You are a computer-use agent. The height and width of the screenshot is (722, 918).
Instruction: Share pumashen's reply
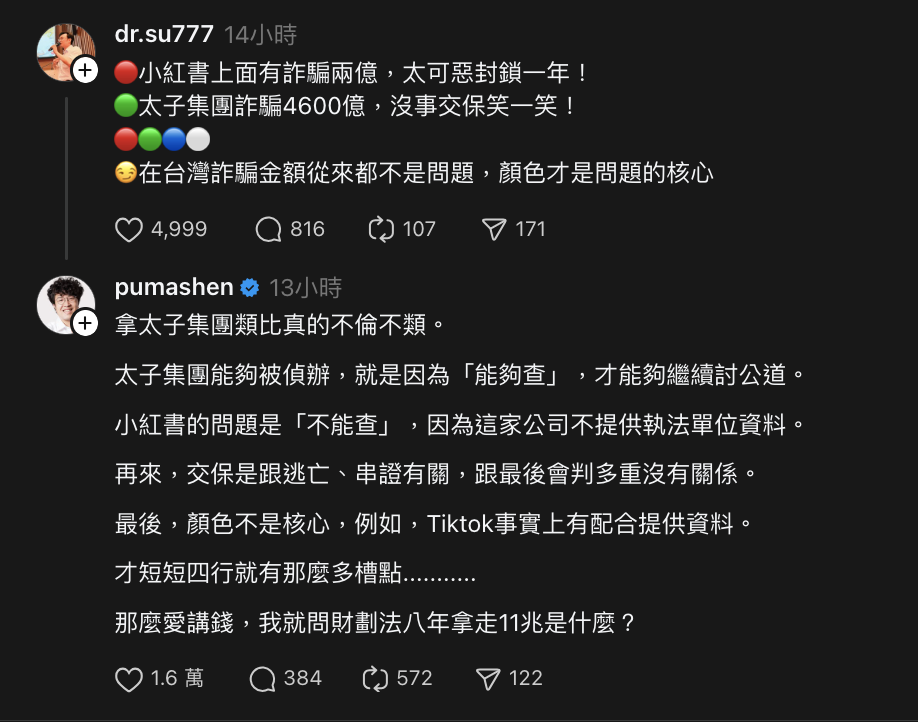coord(488,679)
